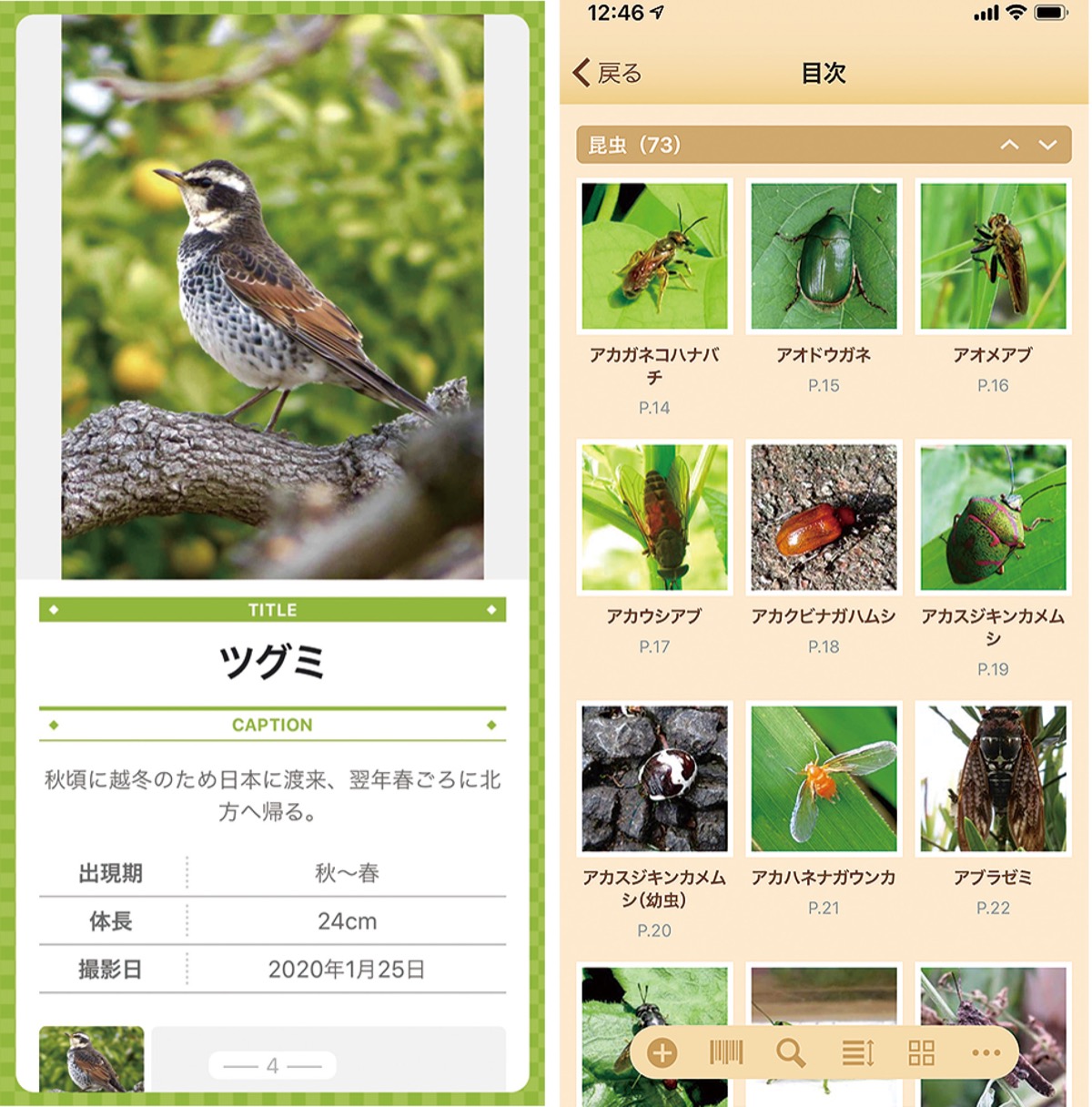Open the more options ellipsis menu
Screen dimensions: 1092x1107
pyautogui.click(x=986, y=1053)
